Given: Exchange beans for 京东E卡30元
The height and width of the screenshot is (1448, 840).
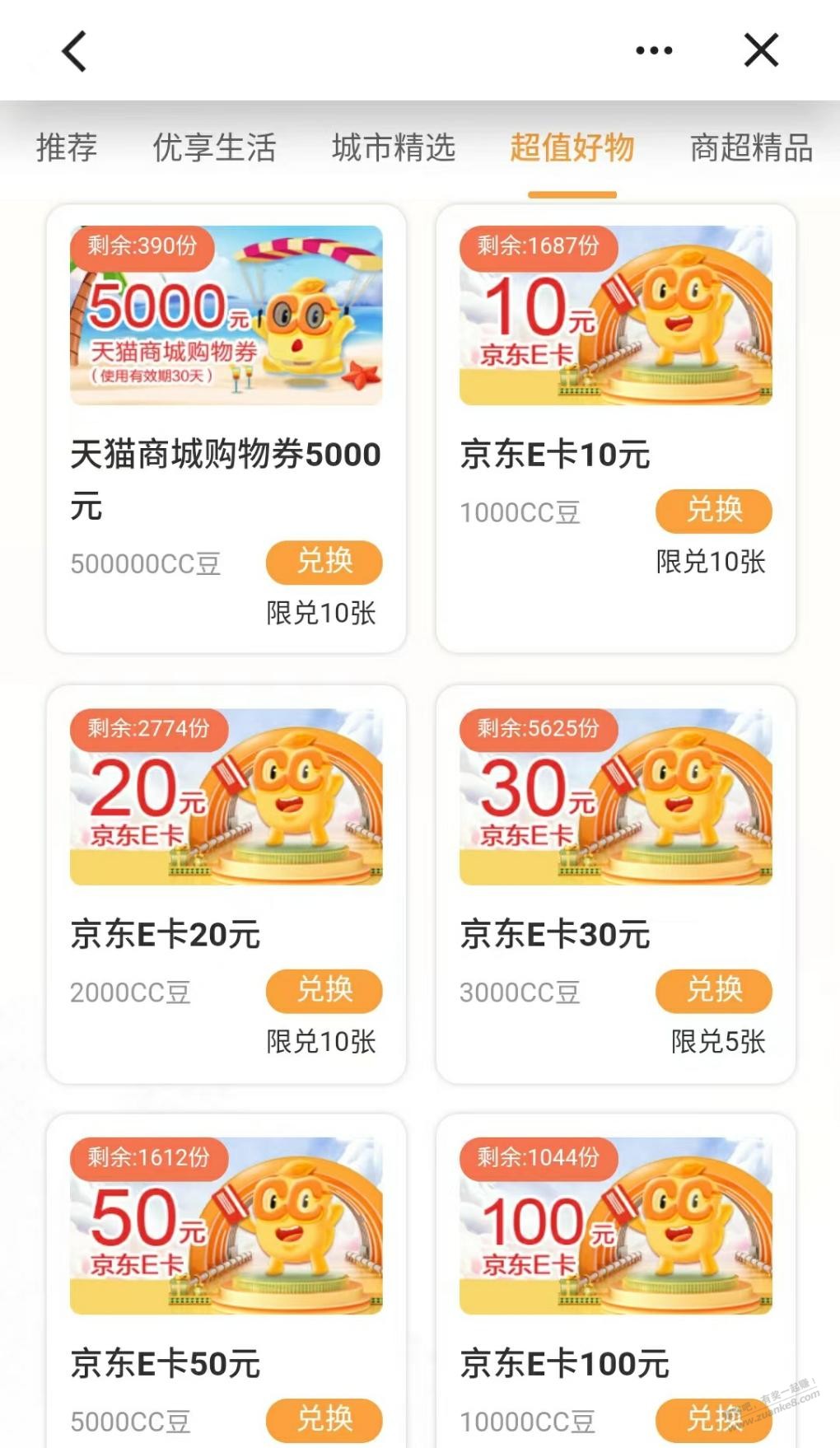Looking at the screenshot, I should 713,991.
